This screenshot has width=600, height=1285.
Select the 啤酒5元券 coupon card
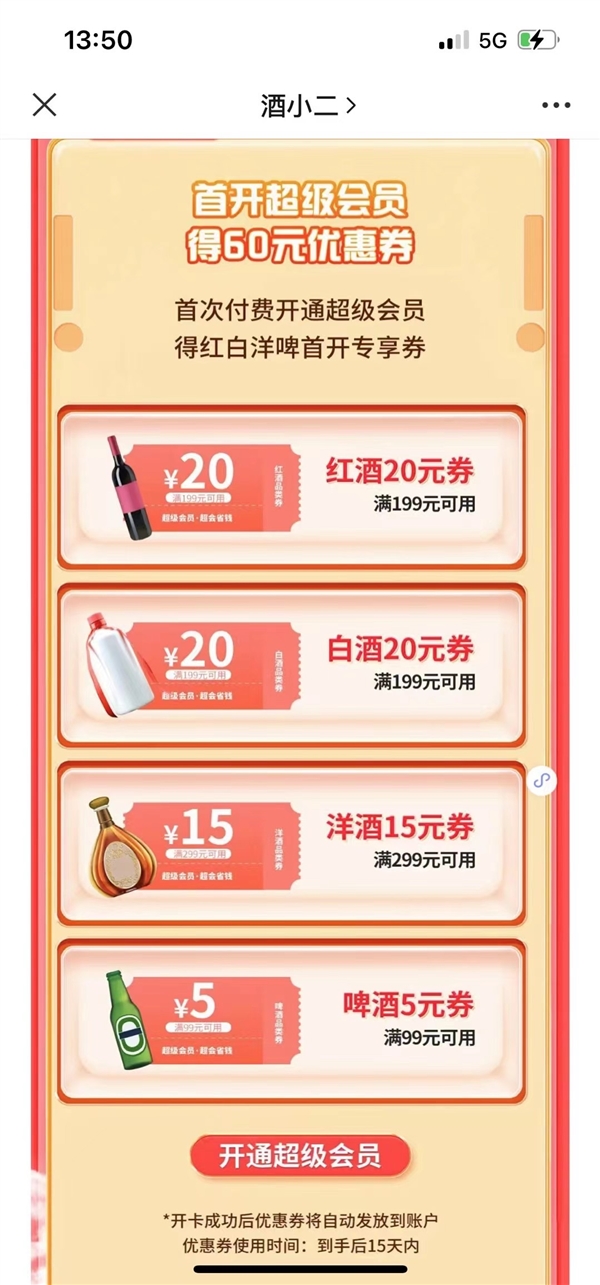pyautogui.click(x=291, y=1020)
